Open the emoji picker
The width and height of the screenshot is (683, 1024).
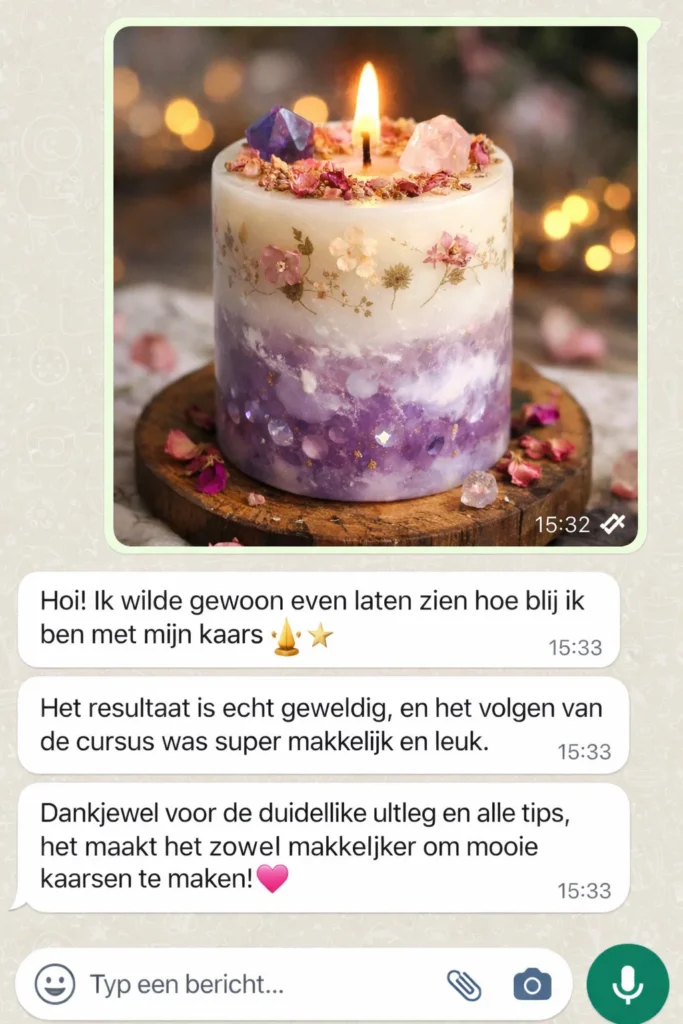[55, 984]
